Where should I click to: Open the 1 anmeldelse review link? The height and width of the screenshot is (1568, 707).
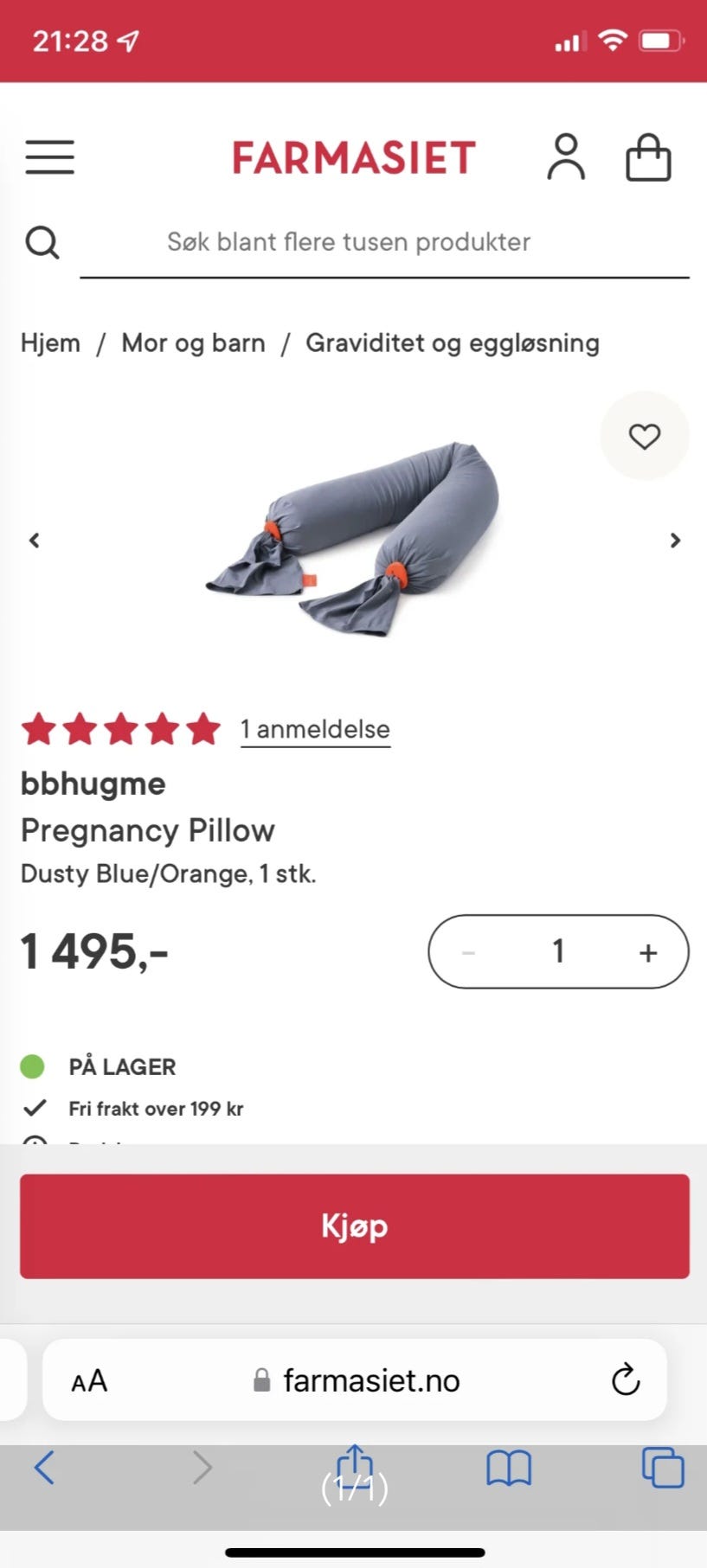click(315, 729)
